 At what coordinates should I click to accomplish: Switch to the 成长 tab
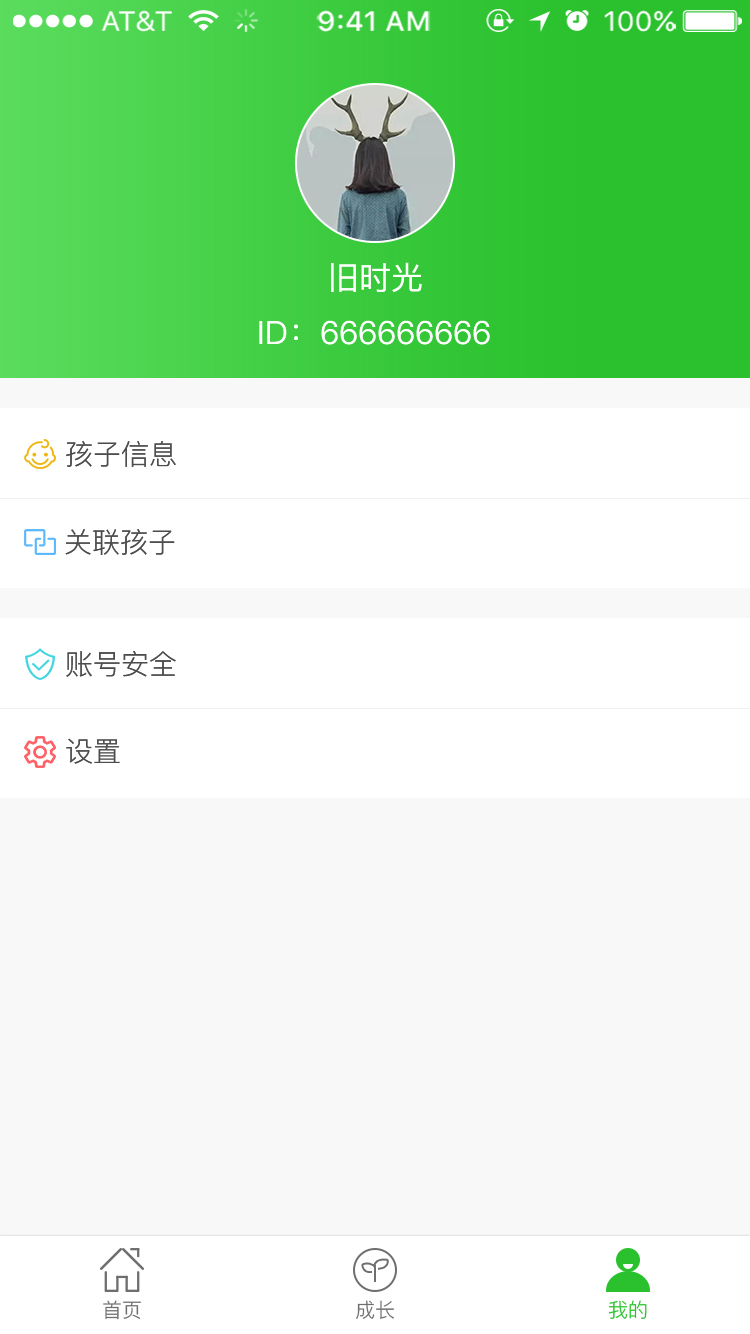375,1284
